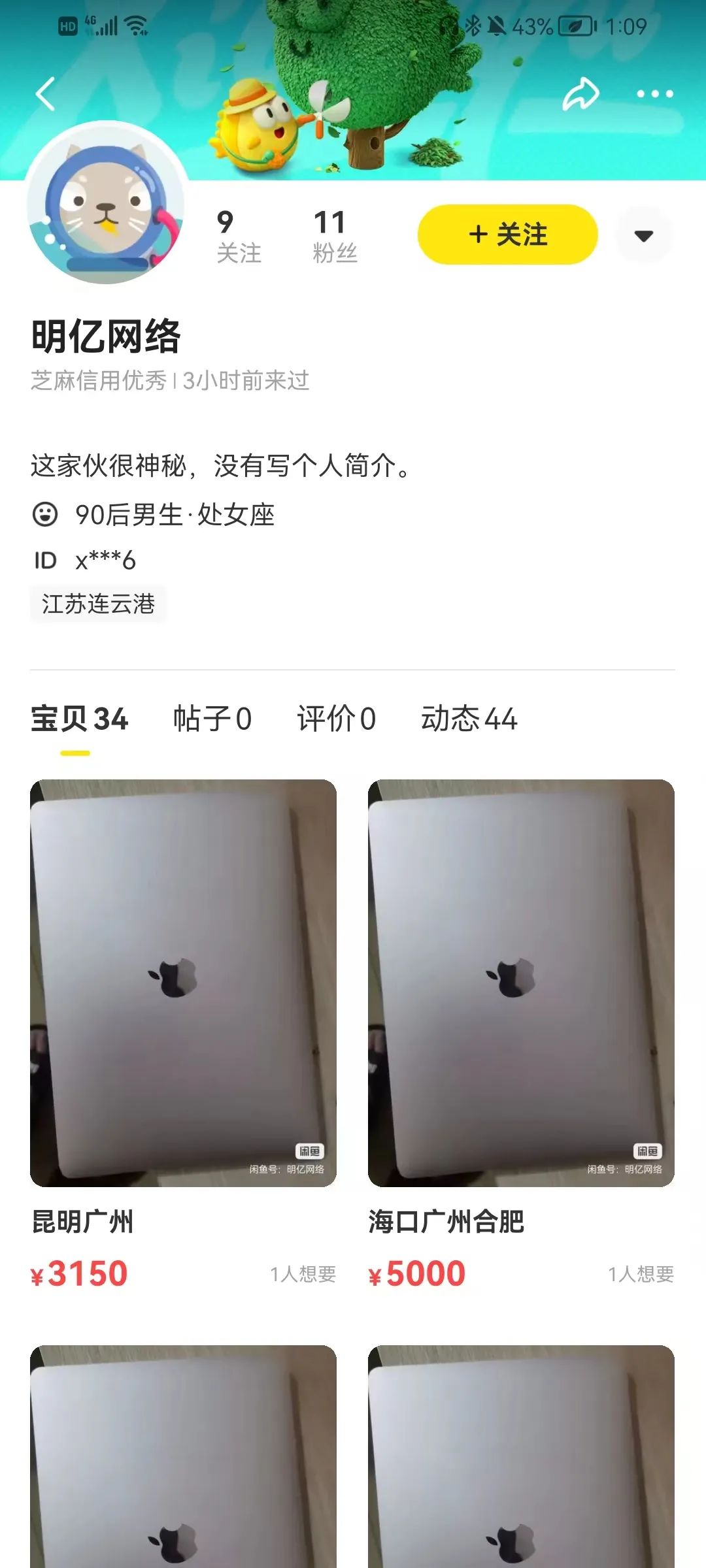Switch to the 动态 44 tab
The width and height of the screenshot is (706, 1568).
pos(469,719)
